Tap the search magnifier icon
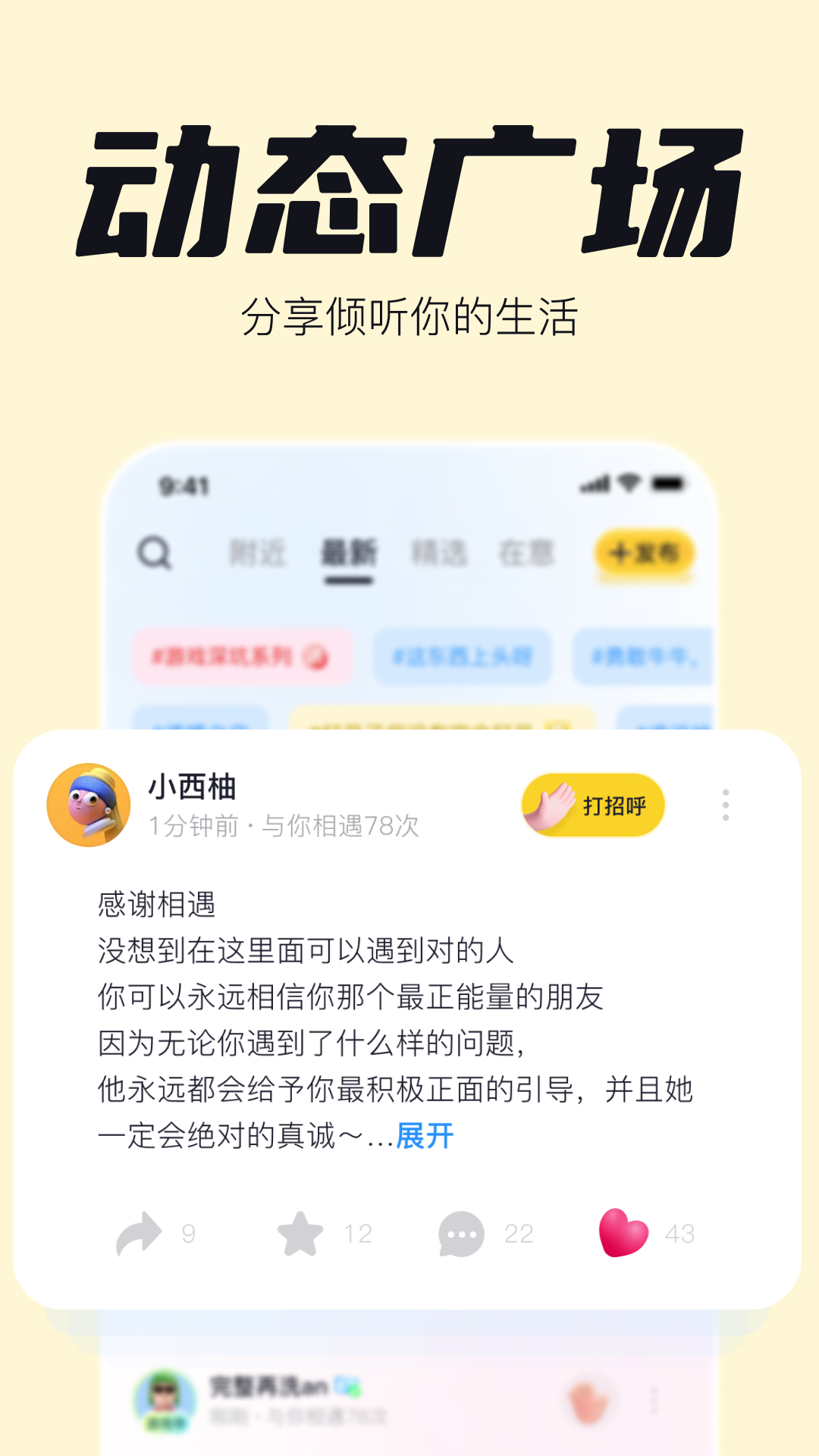 click(155, 554)
